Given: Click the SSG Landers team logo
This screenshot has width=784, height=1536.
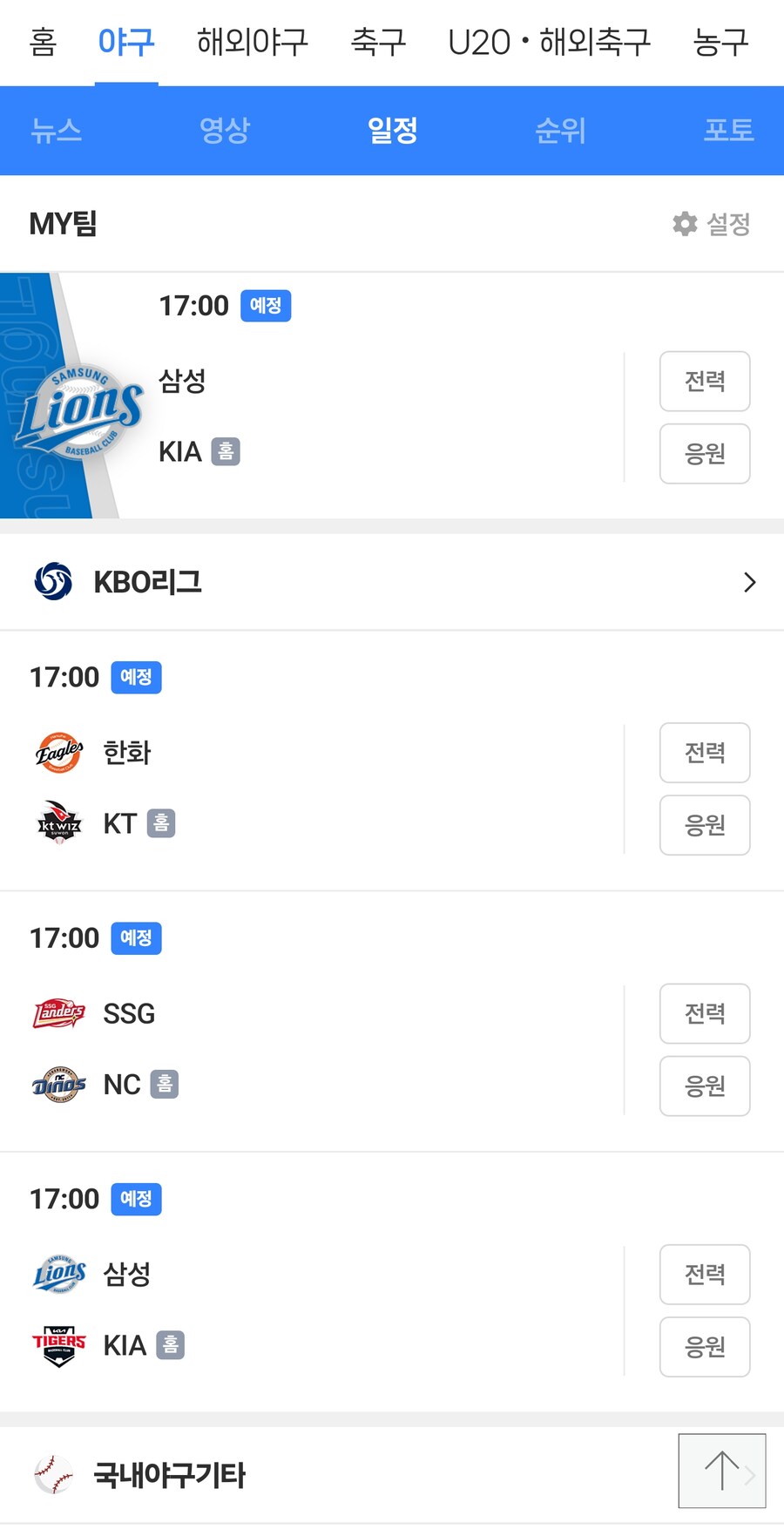Looking at the screenshot, I should tap(58, 1013).
